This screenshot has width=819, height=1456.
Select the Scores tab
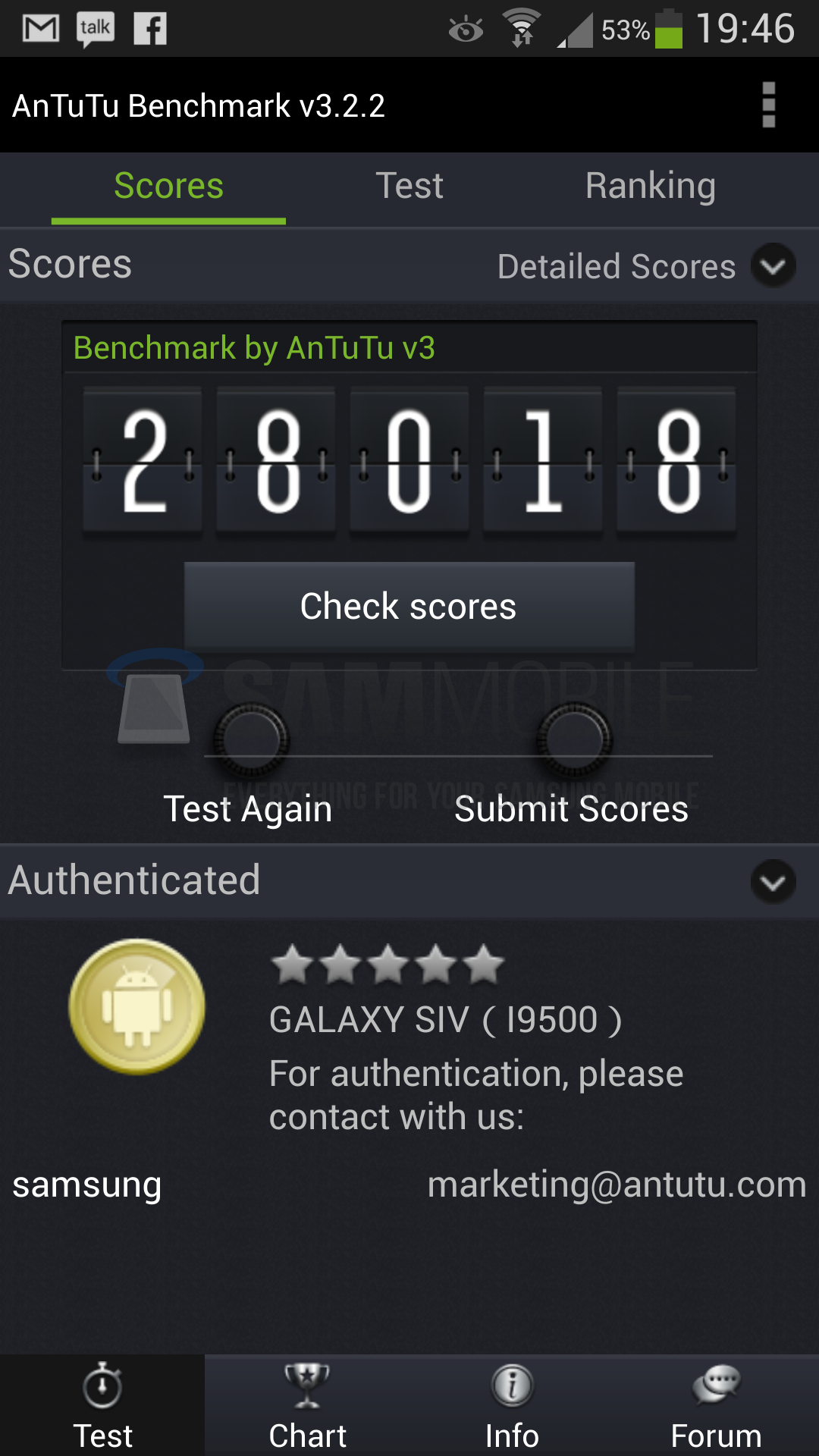[168, 187]
